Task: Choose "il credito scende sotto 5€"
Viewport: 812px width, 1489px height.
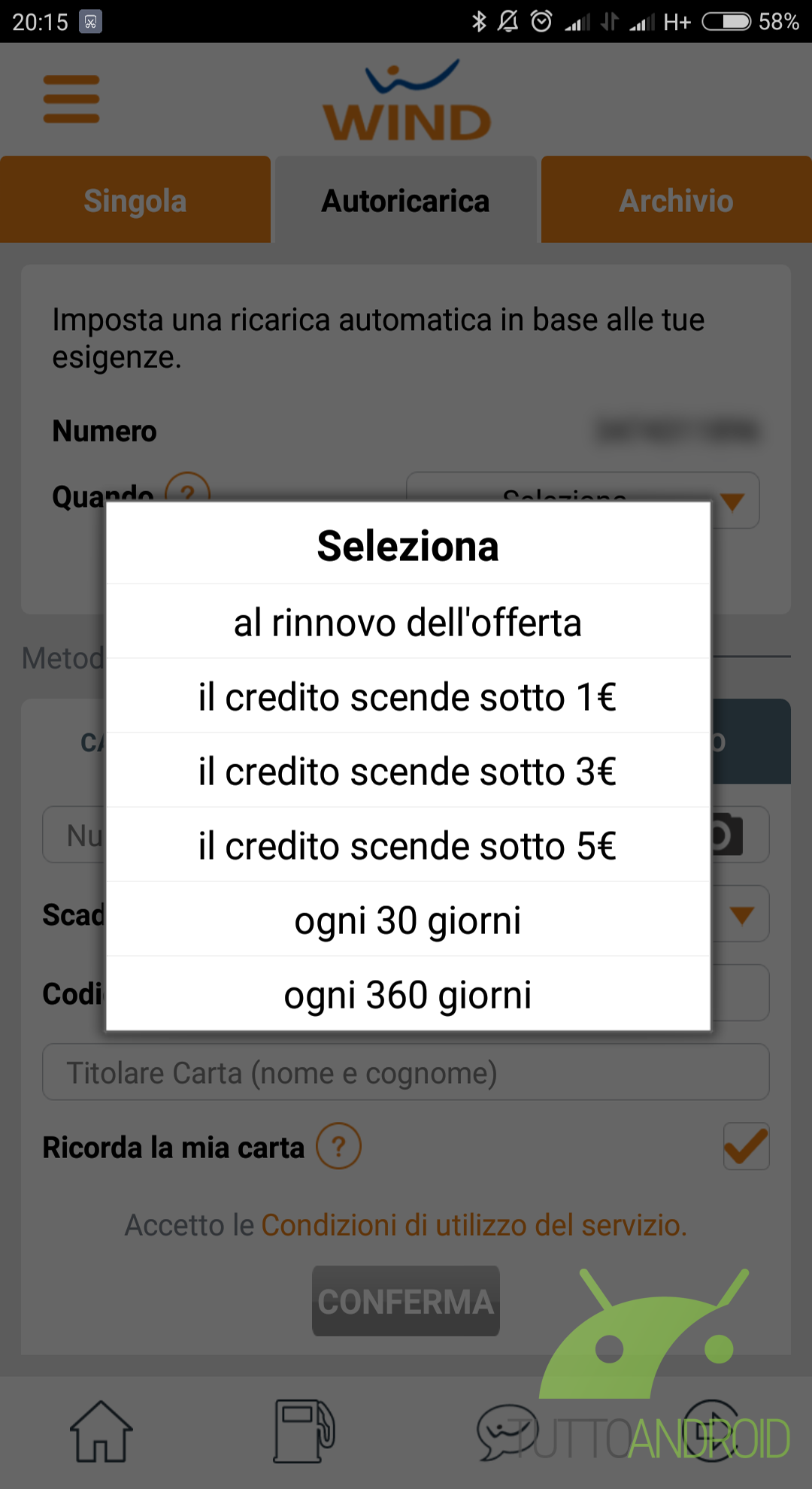Action: (408, 845)
